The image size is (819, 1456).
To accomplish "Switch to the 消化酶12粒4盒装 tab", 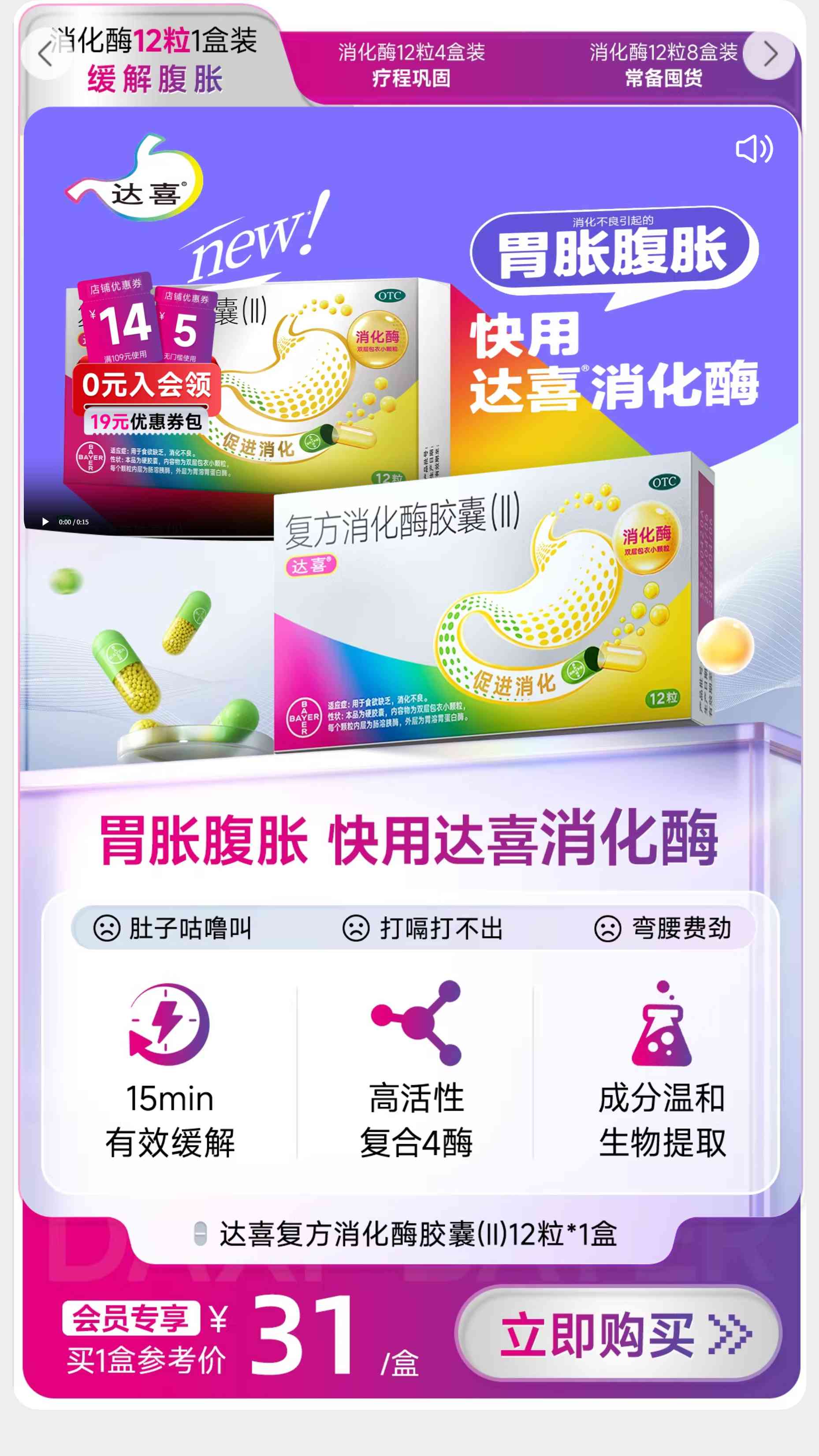I will click(x=411, y=65).
